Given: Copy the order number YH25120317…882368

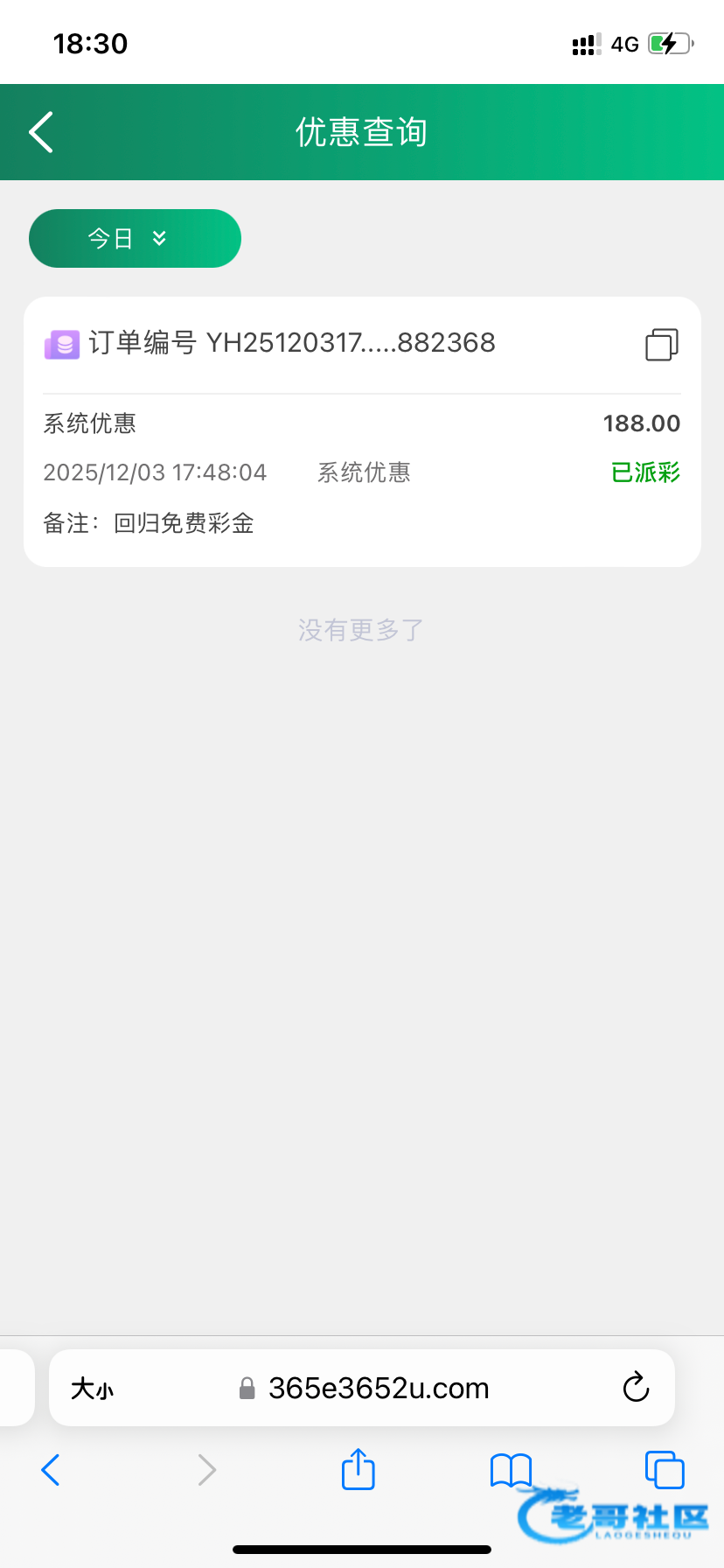Looking at the screenshot, I should click(x=661, y=344).
